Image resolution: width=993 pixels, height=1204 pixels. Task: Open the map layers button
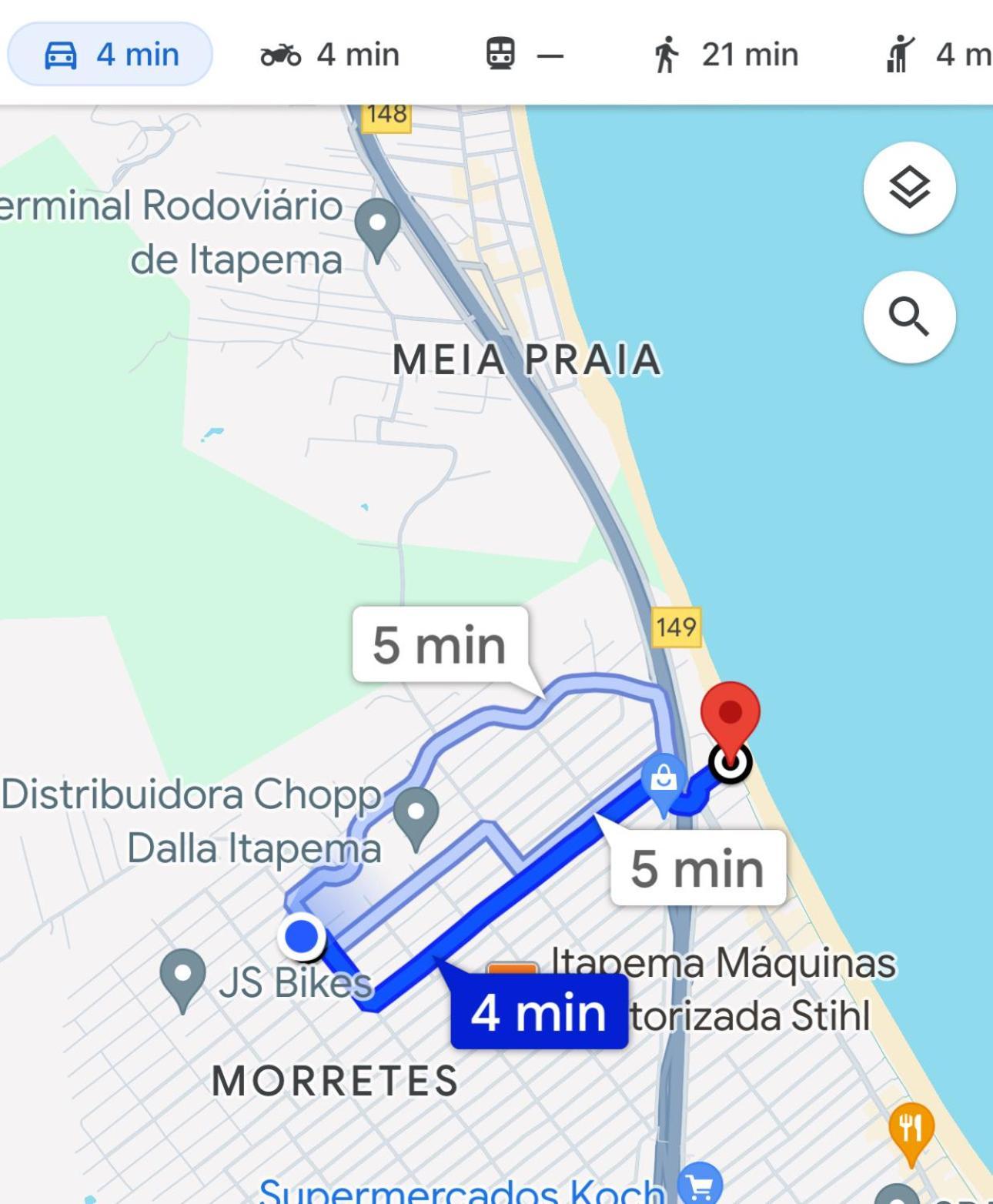pyautogui.click(x=909, y=188)
